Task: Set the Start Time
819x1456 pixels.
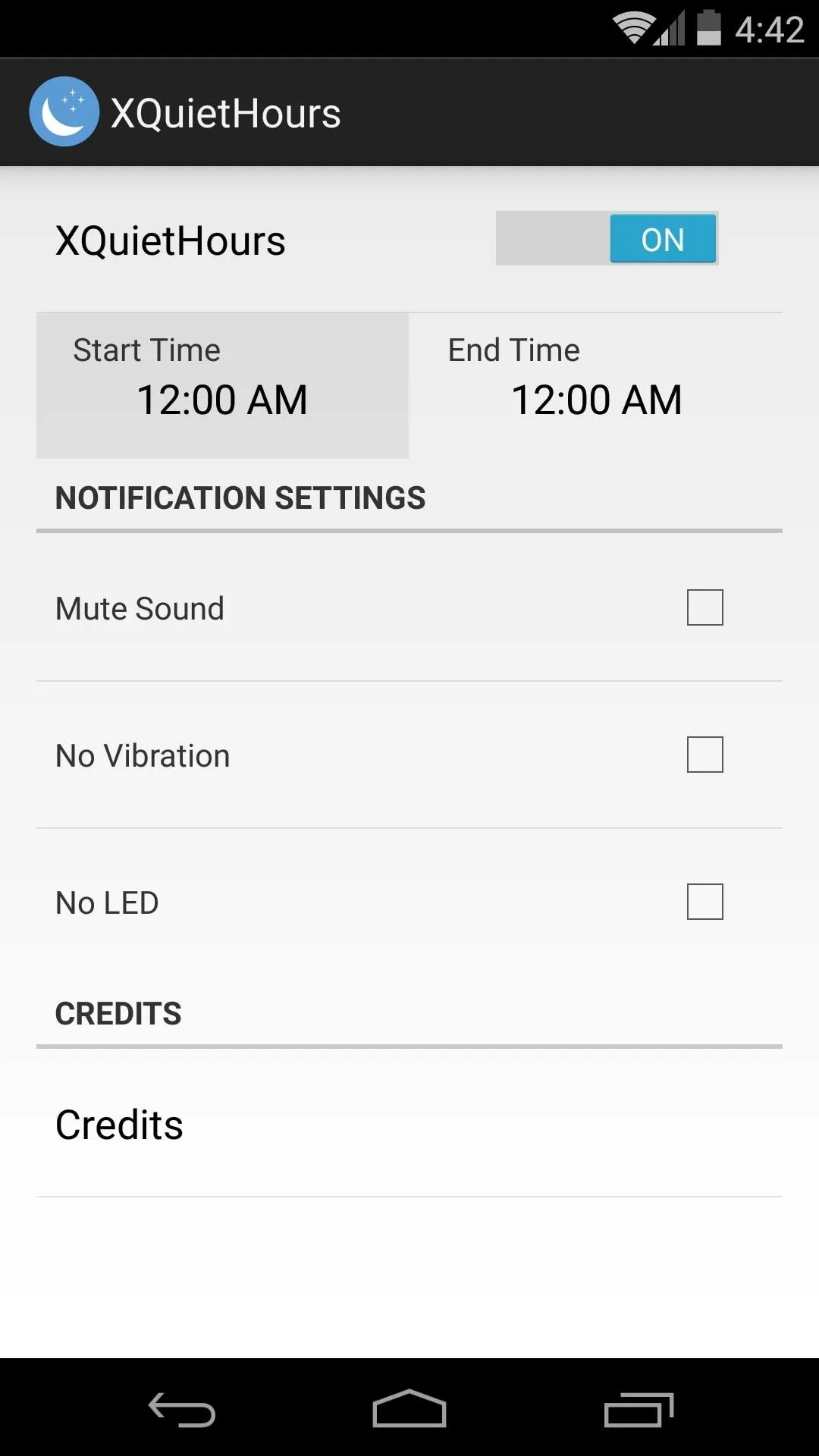Action: [223, 385]
